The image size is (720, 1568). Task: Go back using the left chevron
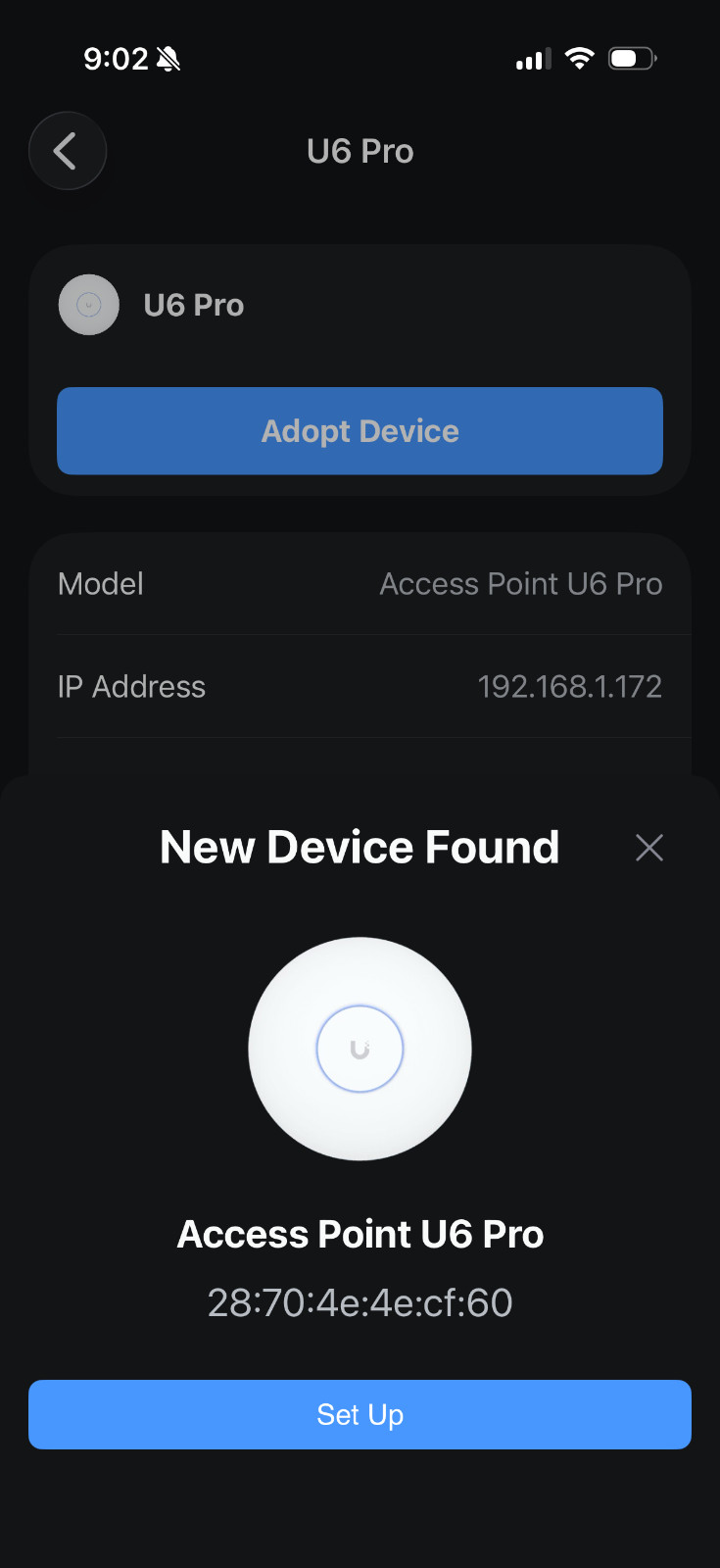pos(67,151)
